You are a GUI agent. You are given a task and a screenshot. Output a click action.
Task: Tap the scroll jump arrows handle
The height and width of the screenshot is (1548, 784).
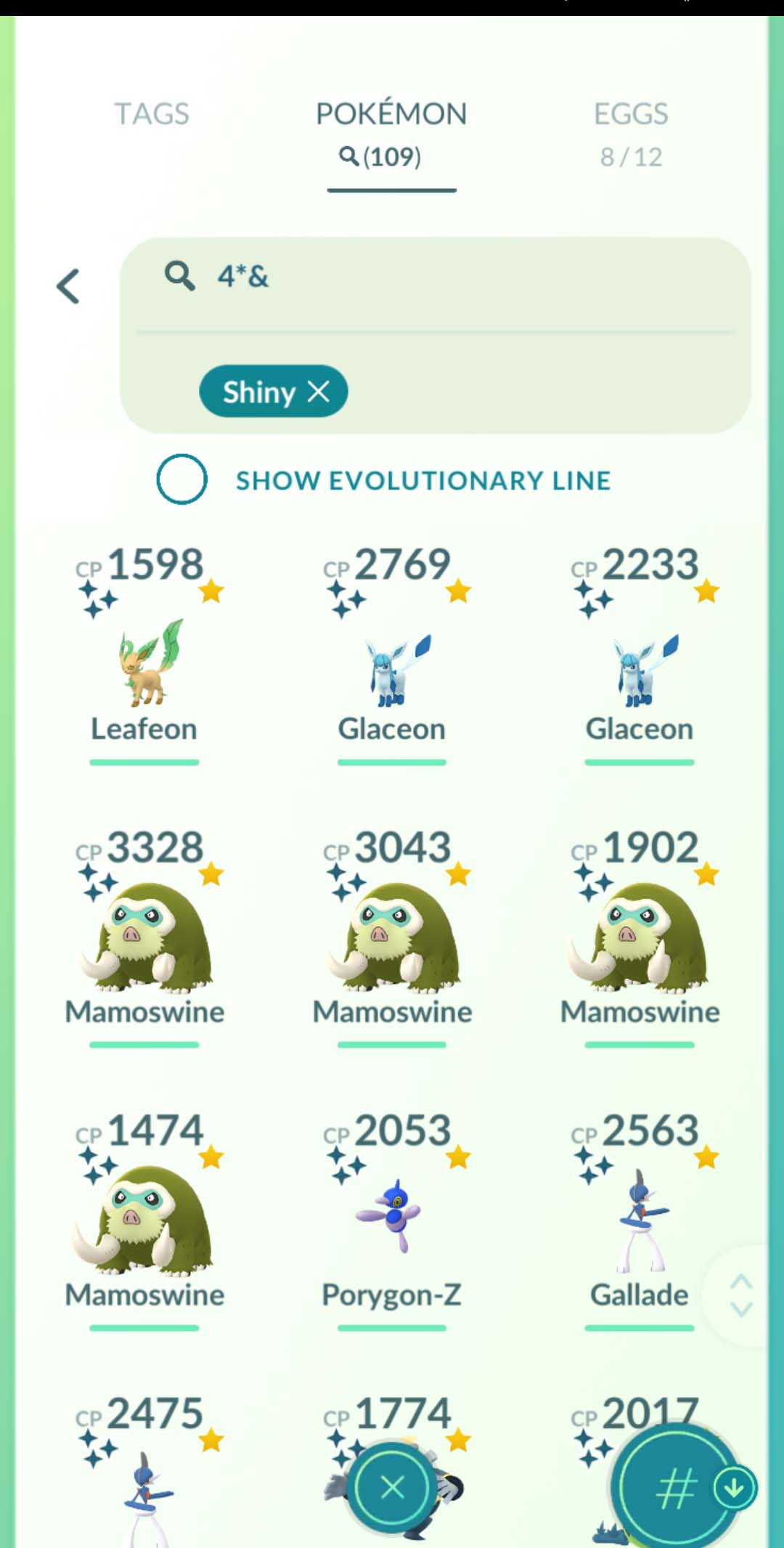740,1295
